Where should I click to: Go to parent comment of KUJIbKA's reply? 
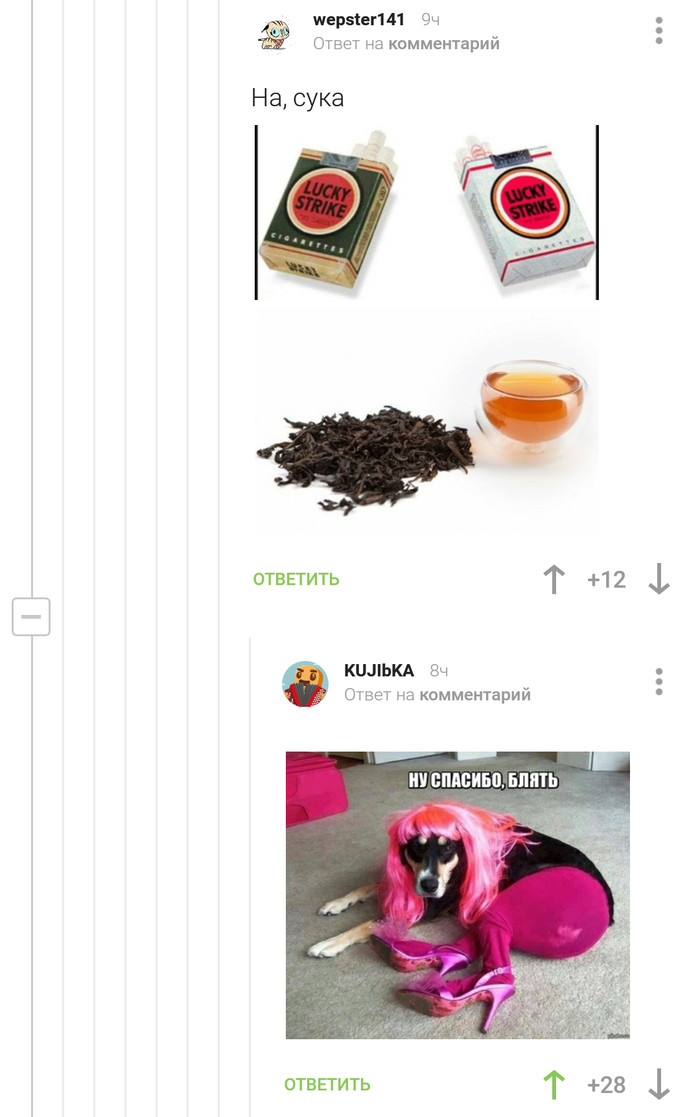474,695
